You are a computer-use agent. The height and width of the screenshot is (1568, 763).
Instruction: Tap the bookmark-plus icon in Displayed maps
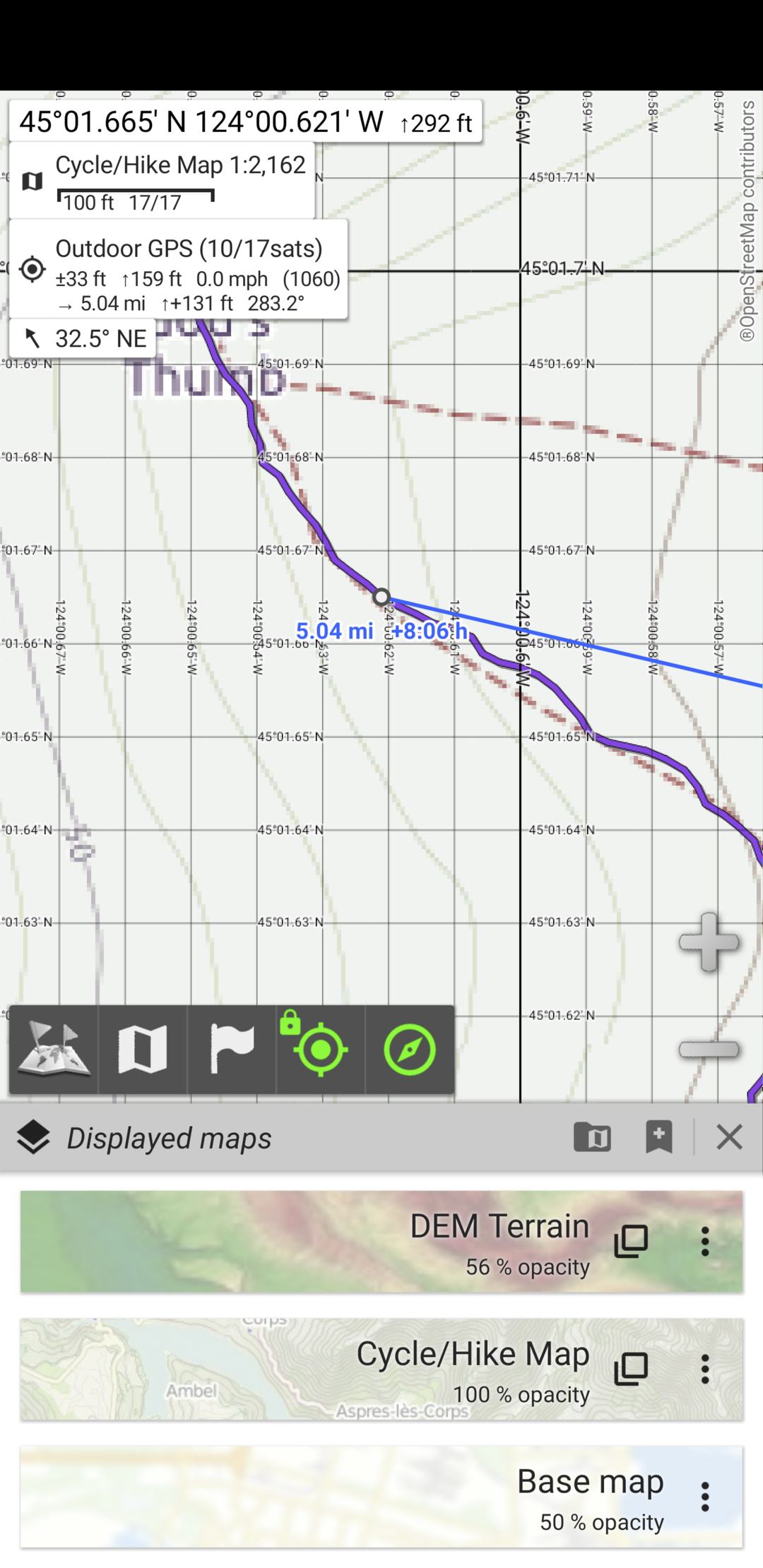pyautogui.click(x=659, y=1138)
